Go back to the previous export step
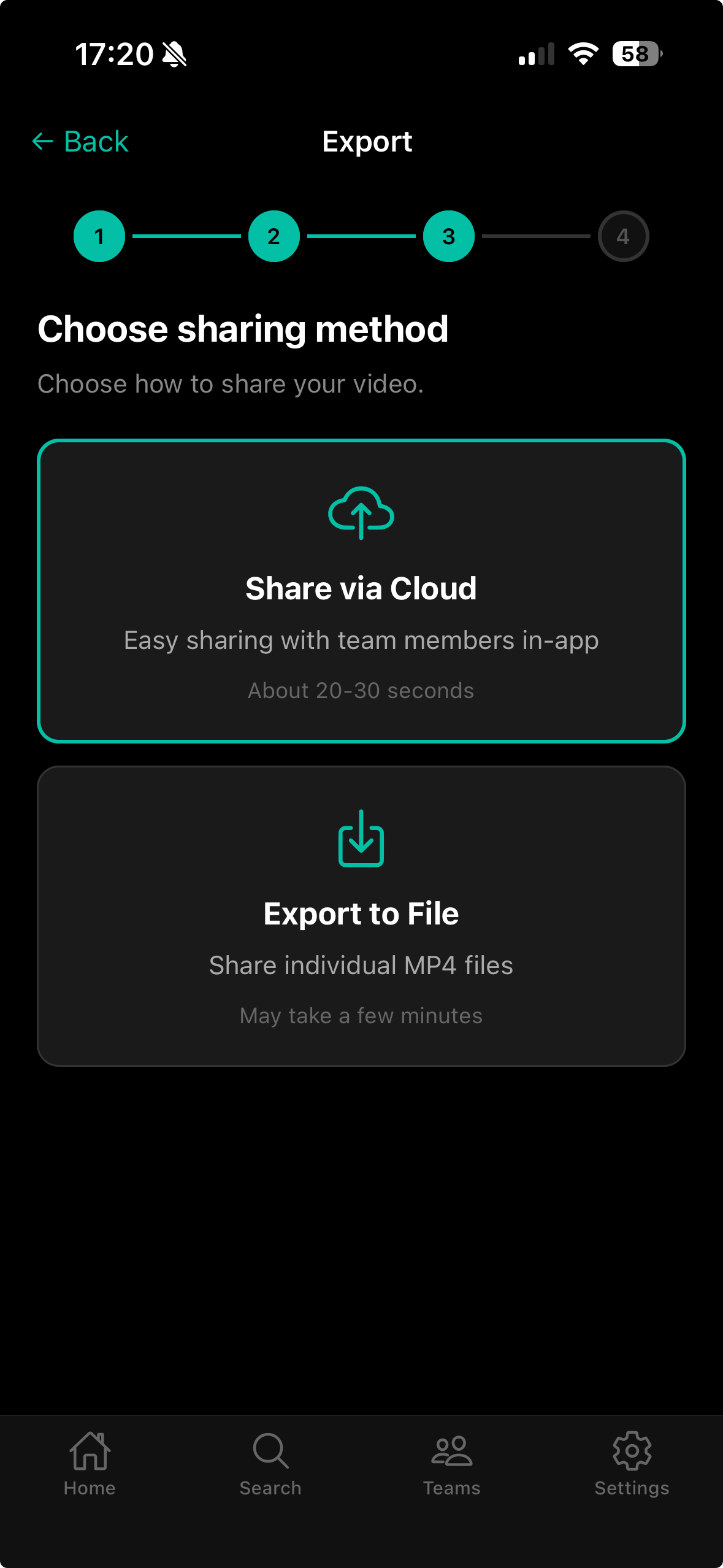723x1568 pixels. click(80, 142)
